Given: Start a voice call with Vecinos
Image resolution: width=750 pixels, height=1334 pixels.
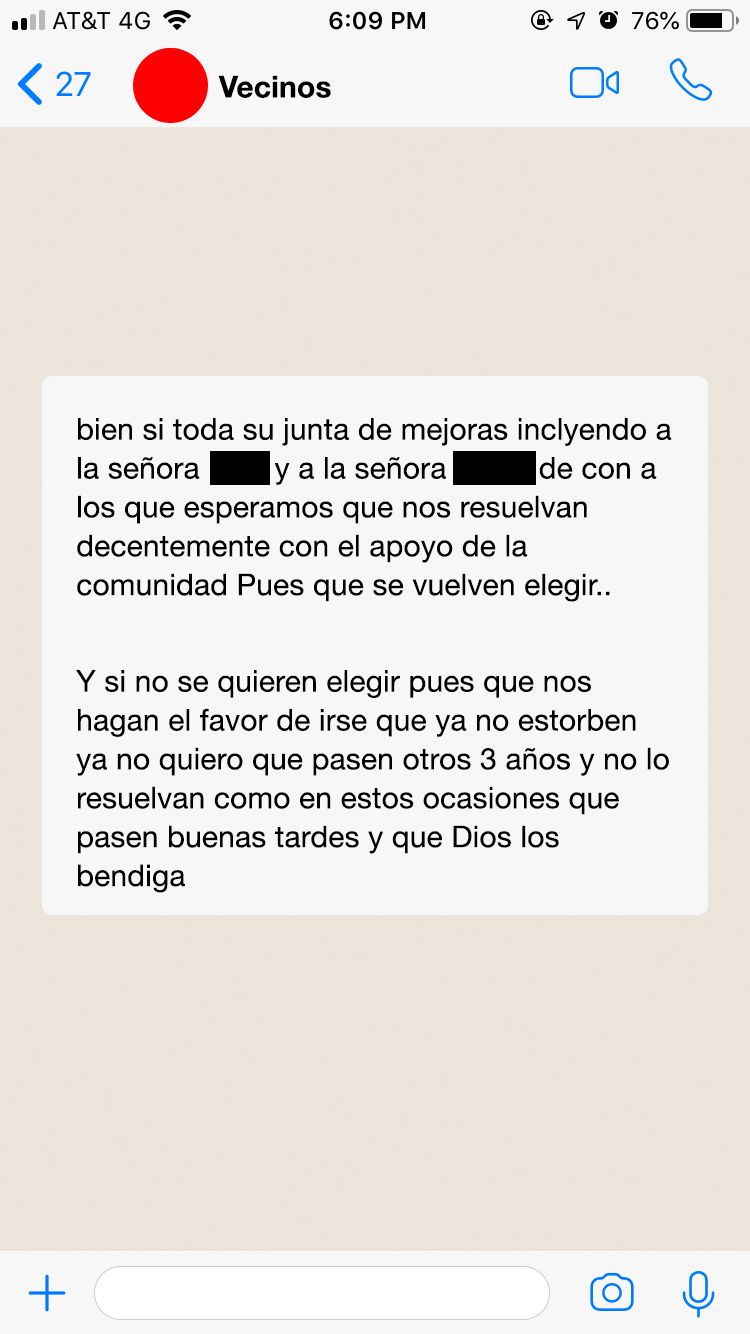Looking at the screenshot, I should coord(690,82).
